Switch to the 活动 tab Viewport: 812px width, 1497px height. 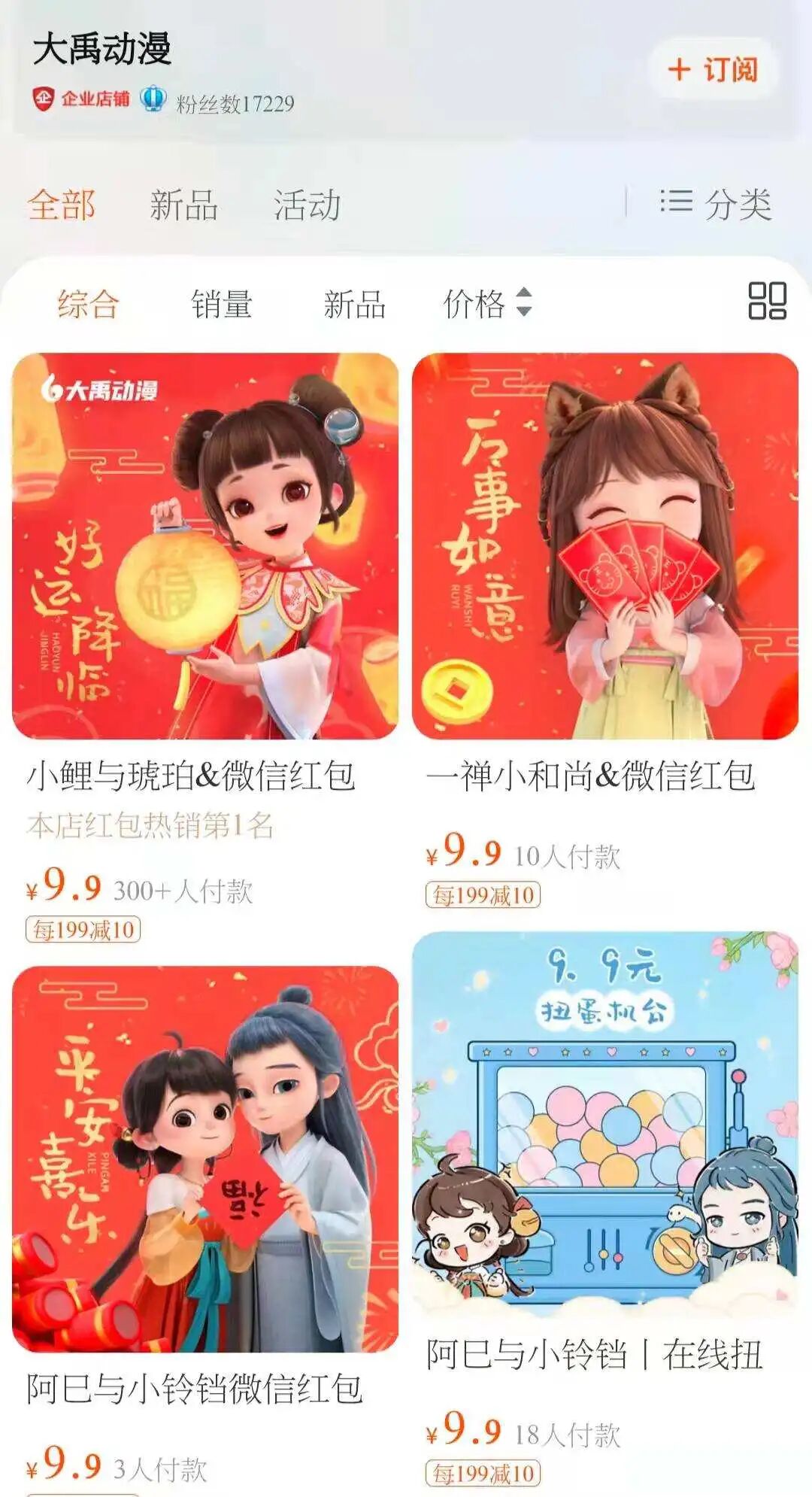307,205
